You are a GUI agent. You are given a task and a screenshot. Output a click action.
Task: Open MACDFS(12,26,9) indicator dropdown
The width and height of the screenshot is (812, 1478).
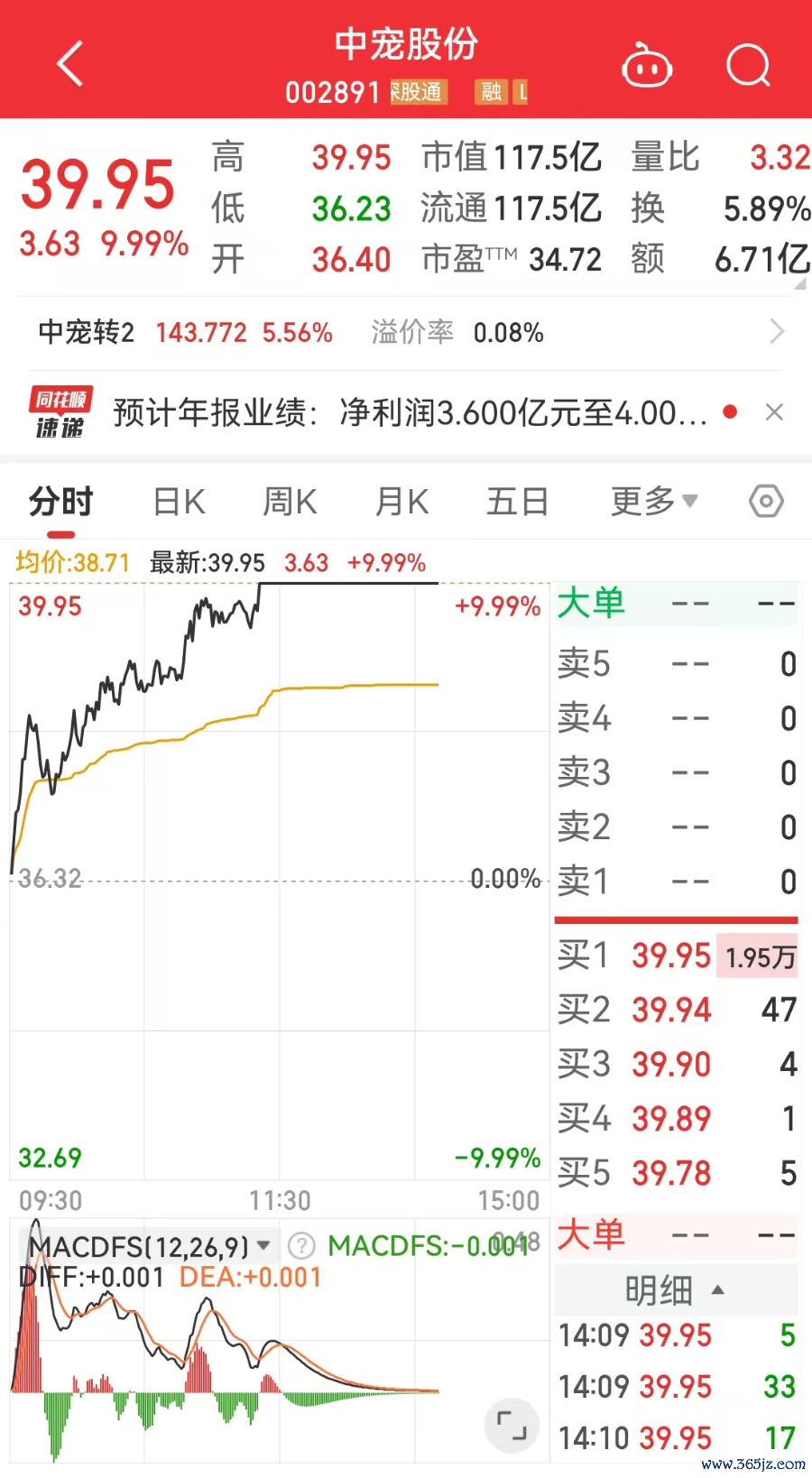pos(149,1247)
